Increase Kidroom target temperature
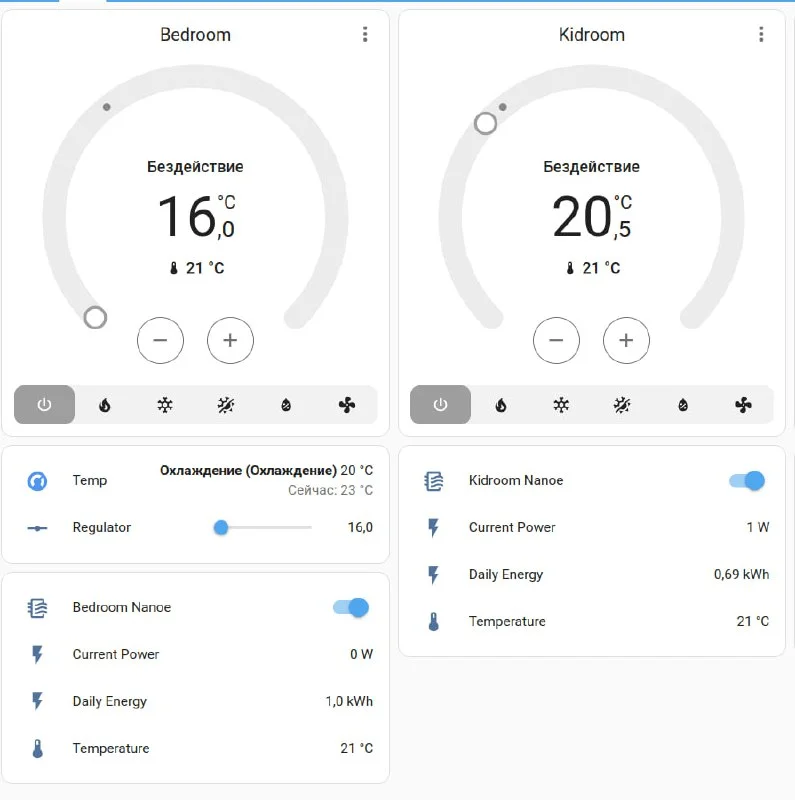Screen dimensions: 795x800 coord(626,340)
